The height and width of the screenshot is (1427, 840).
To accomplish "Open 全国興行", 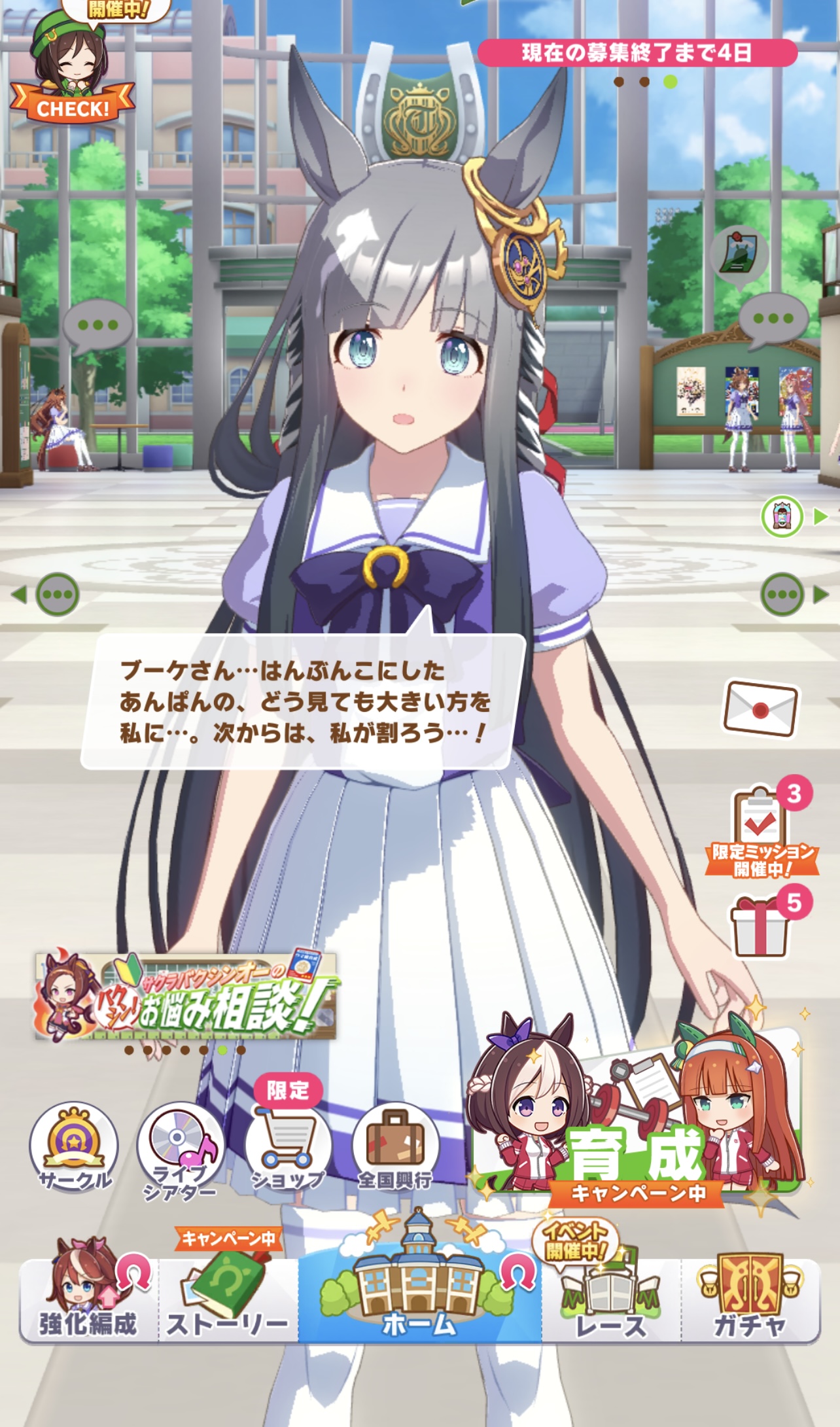I will point(394,1148).
